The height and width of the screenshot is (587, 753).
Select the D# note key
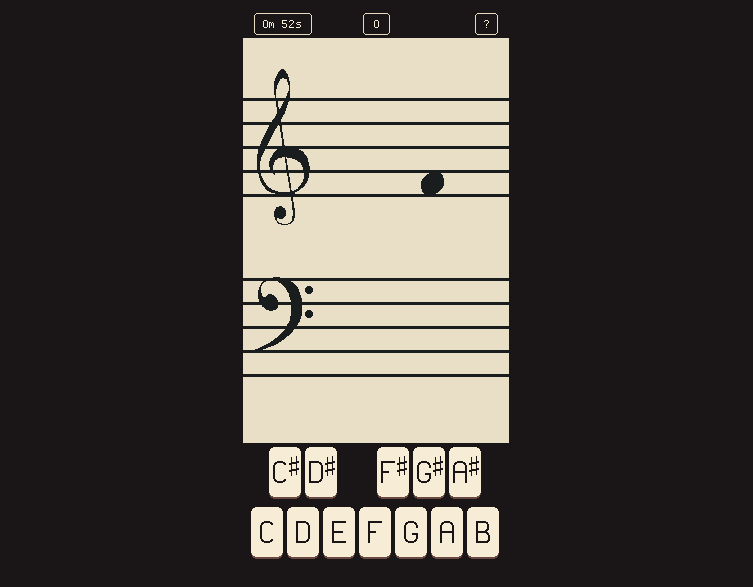(x=321, y=471)
